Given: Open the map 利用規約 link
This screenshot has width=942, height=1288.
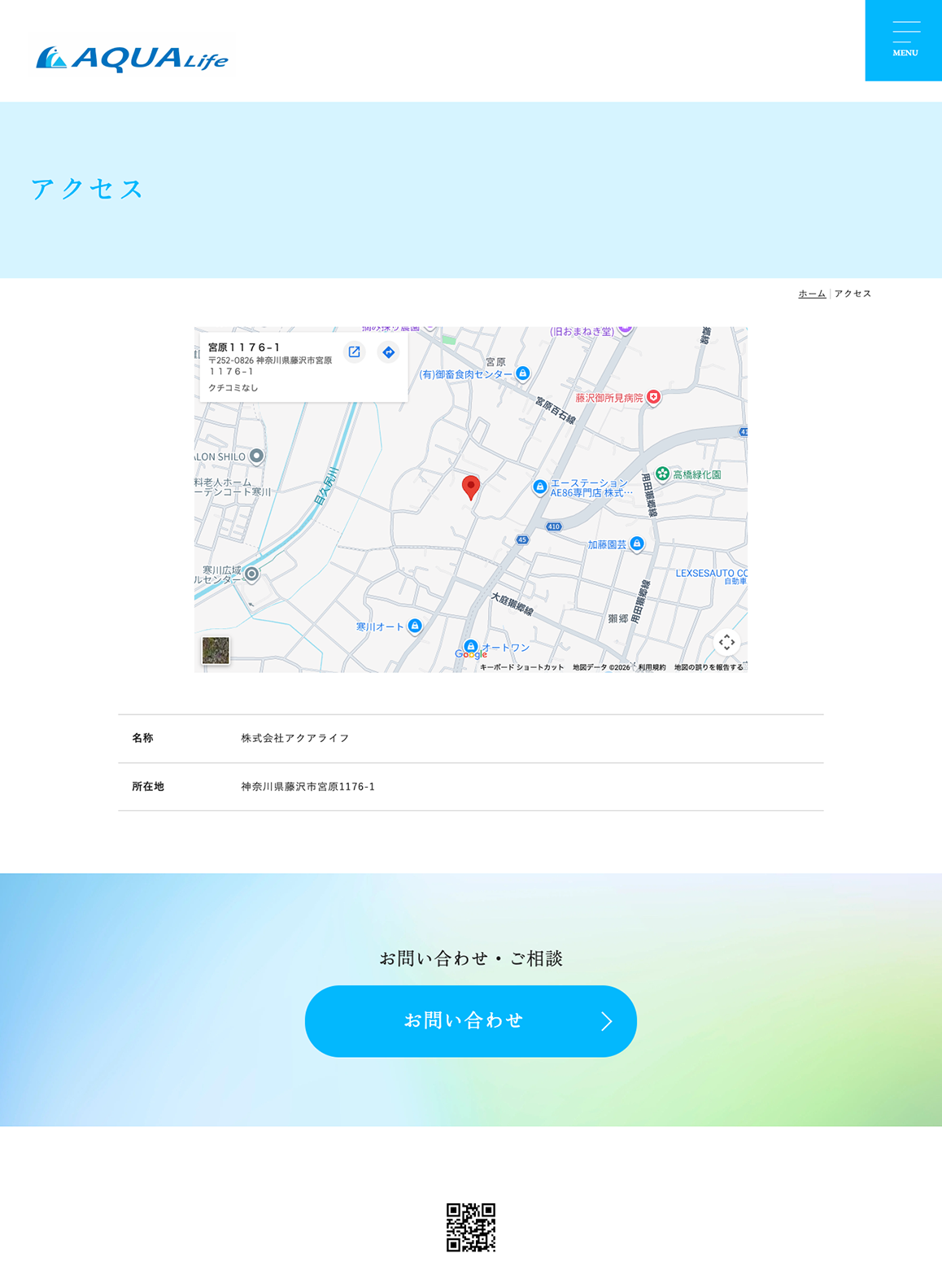Looking at the screenshot, I should coord(652,667).
